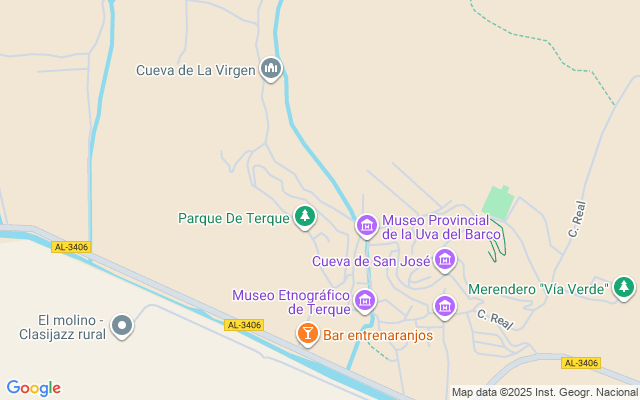The width and height of the screenshot is (640, 400).
Task: Tap Museo Provincial de la Uva del Barco marker
Action: pos(367,225)
